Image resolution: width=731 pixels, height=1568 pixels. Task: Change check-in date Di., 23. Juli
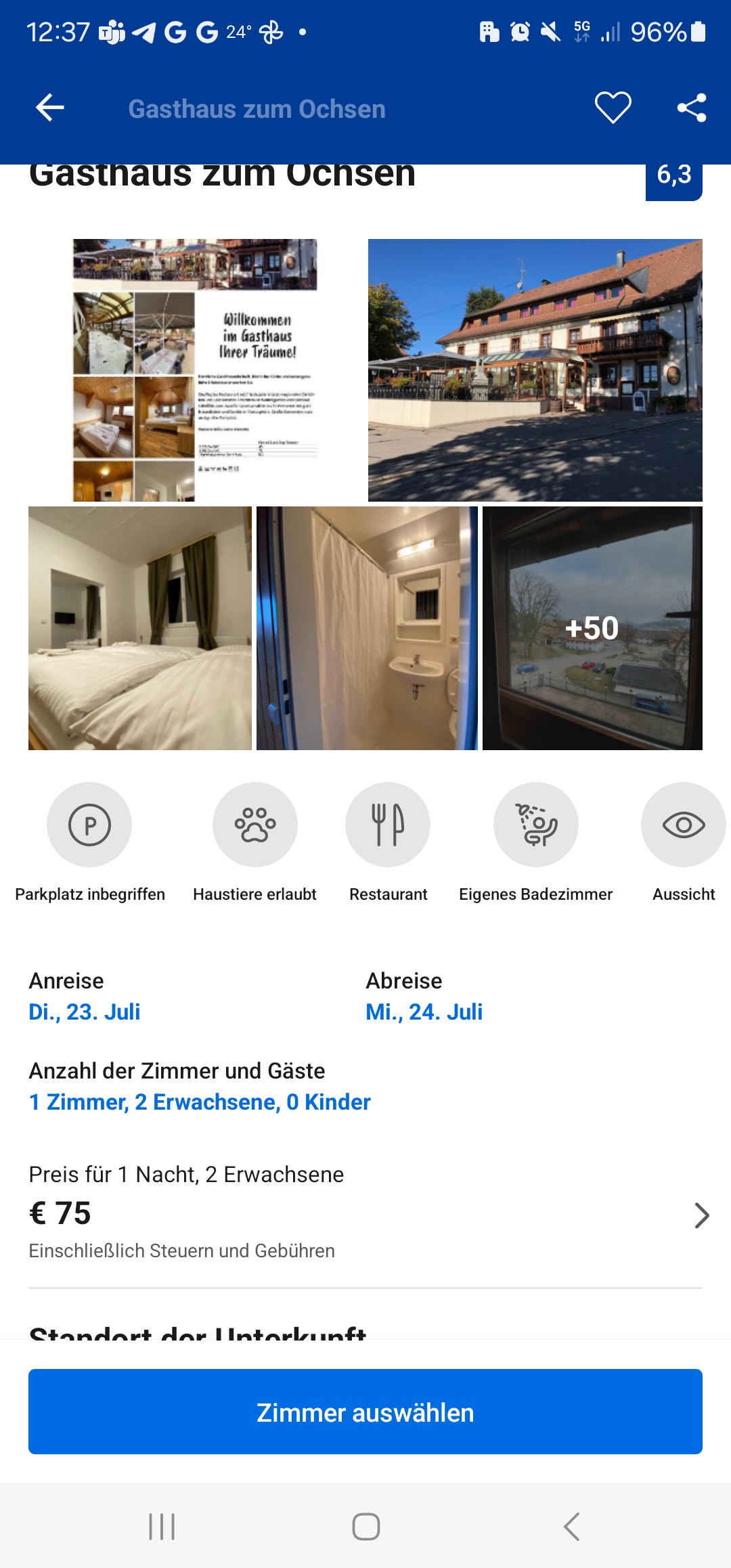85,1011
